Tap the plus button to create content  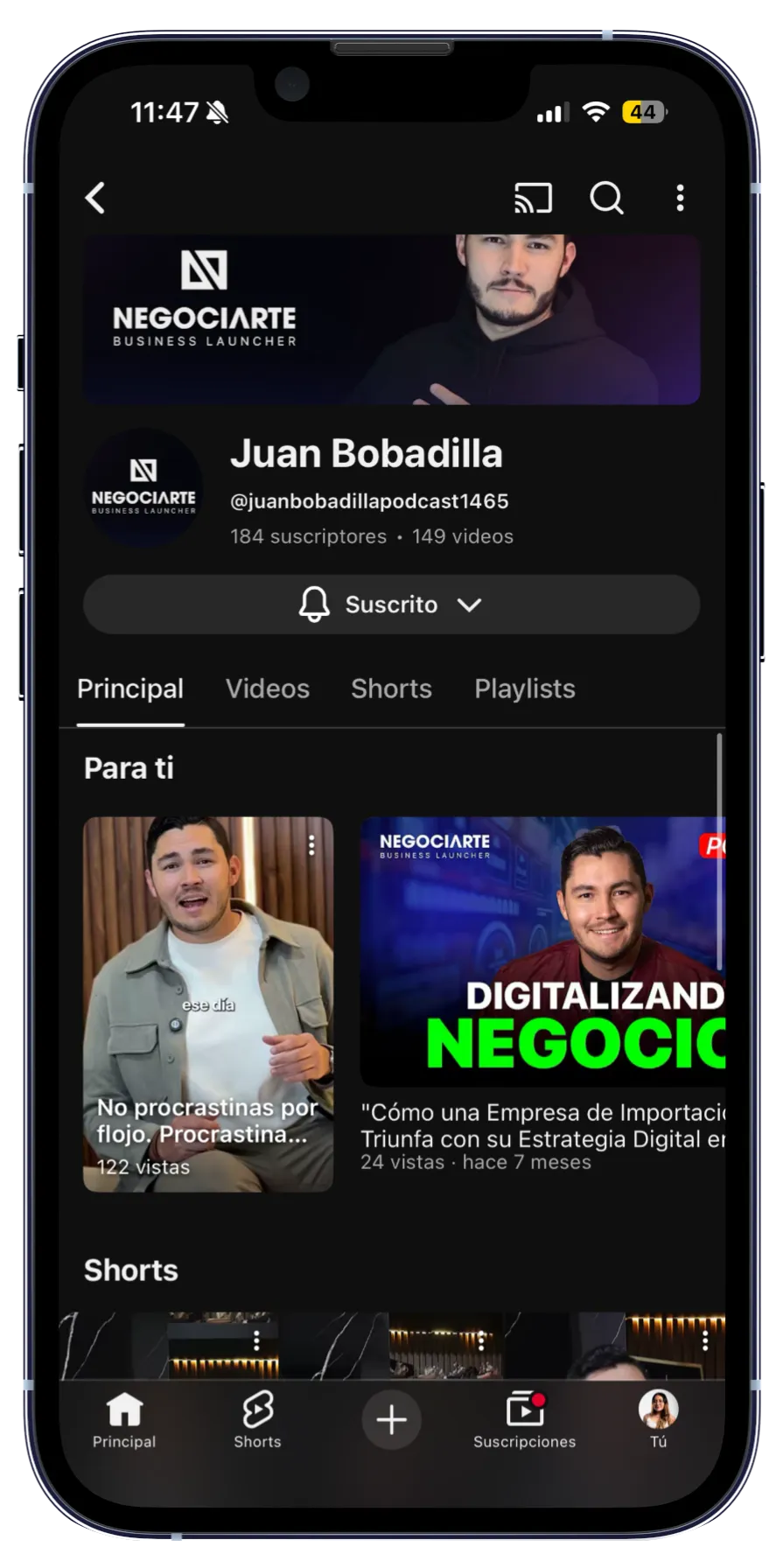tap(391, 1419)
